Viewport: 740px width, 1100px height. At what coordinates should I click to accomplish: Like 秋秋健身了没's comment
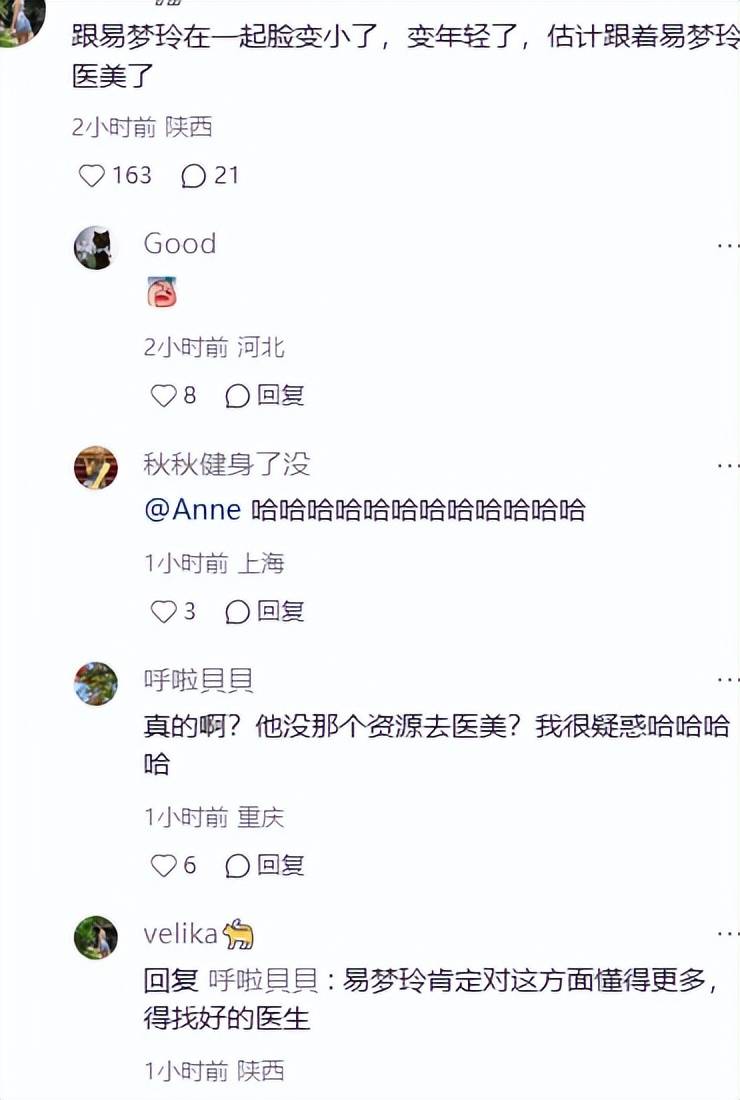(163, 612)
